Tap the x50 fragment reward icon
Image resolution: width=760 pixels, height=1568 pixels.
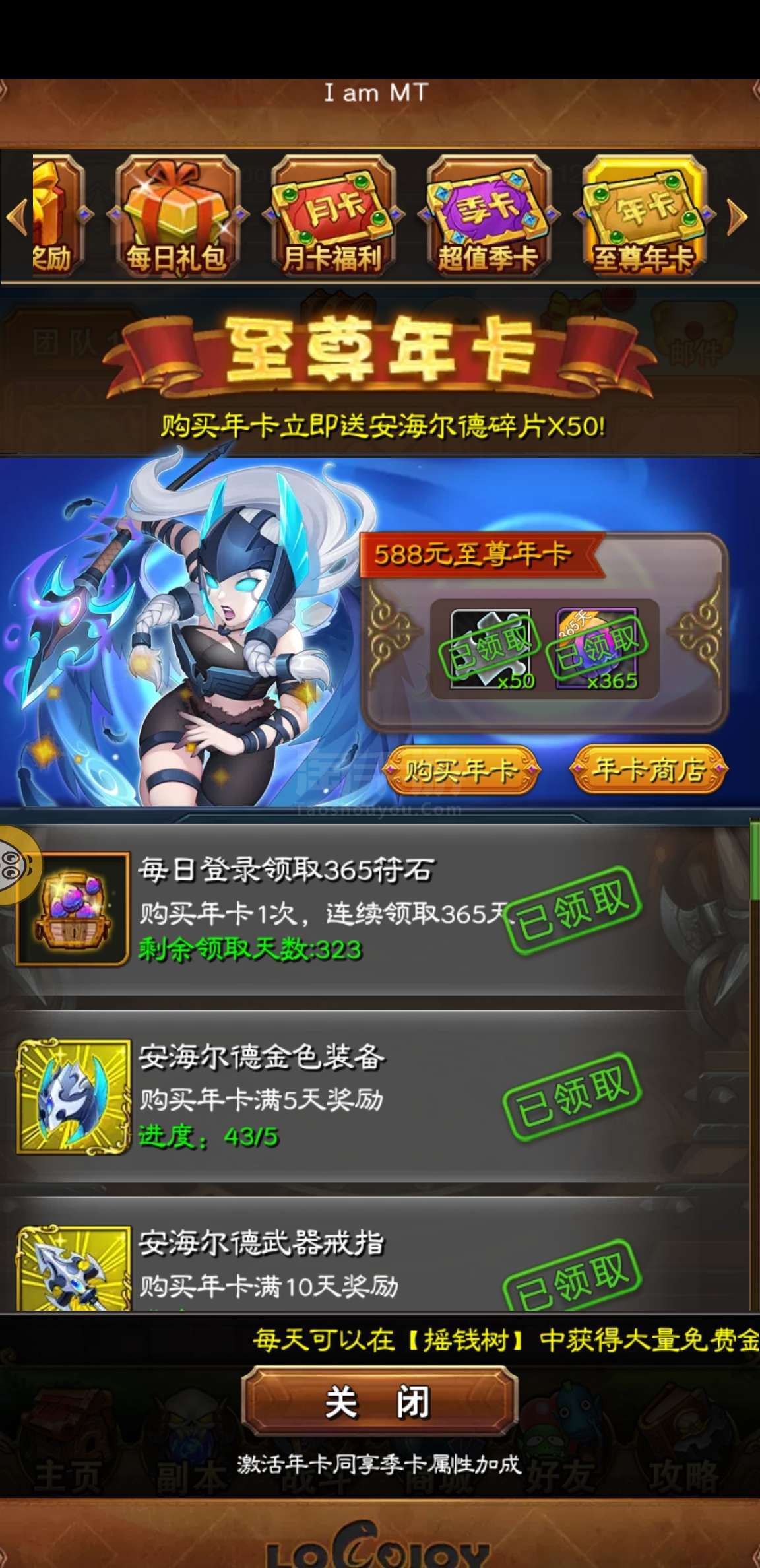pyautogui.click(x=491, y=649)
